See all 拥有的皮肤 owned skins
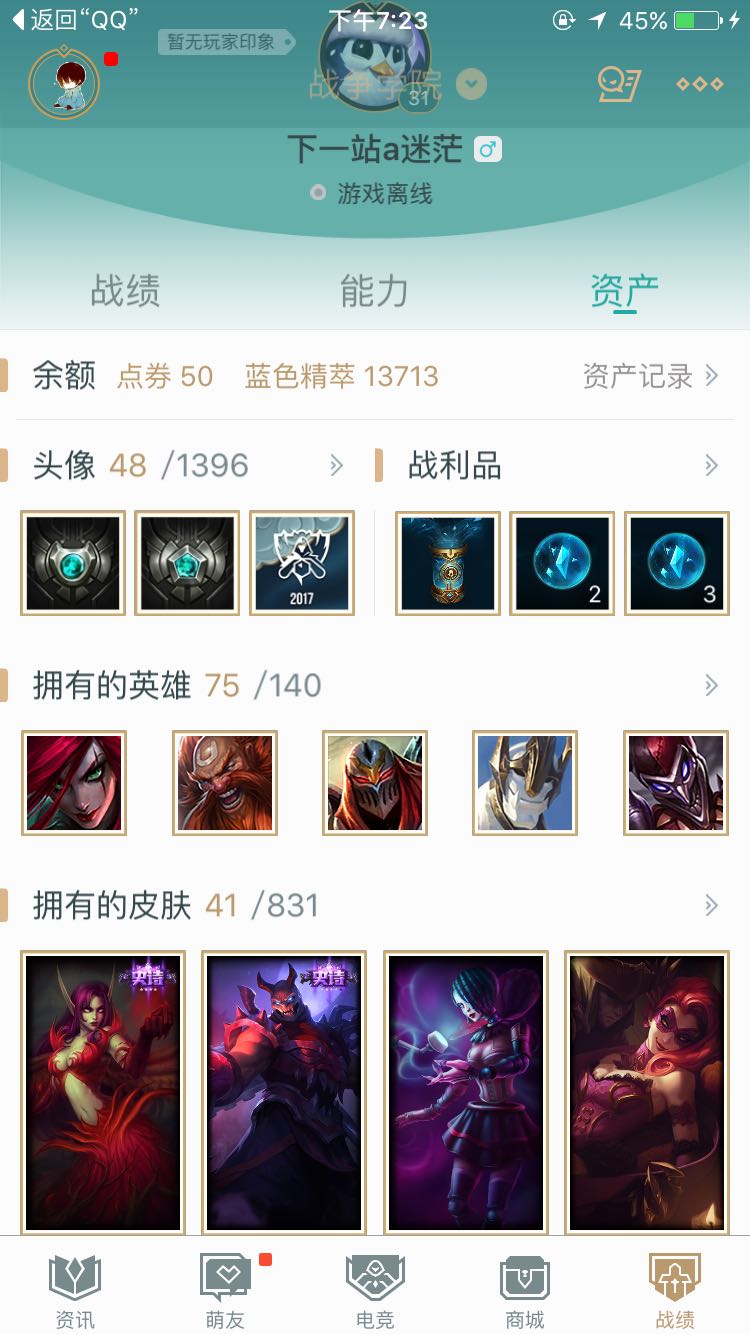The image size is (750, 1334). 711,905
